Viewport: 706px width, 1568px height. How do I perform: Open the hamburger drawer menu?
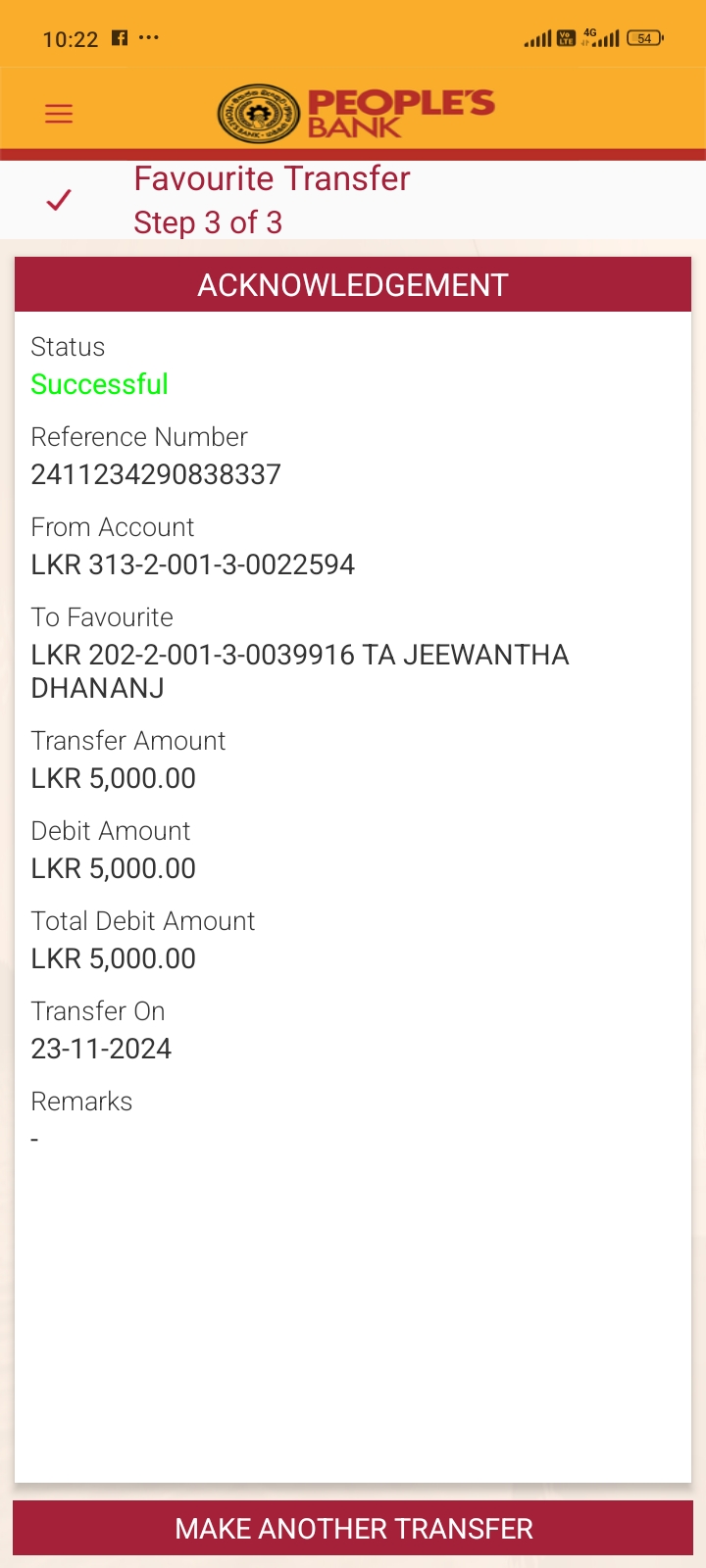pyautogui.click(x=59, y=114)
